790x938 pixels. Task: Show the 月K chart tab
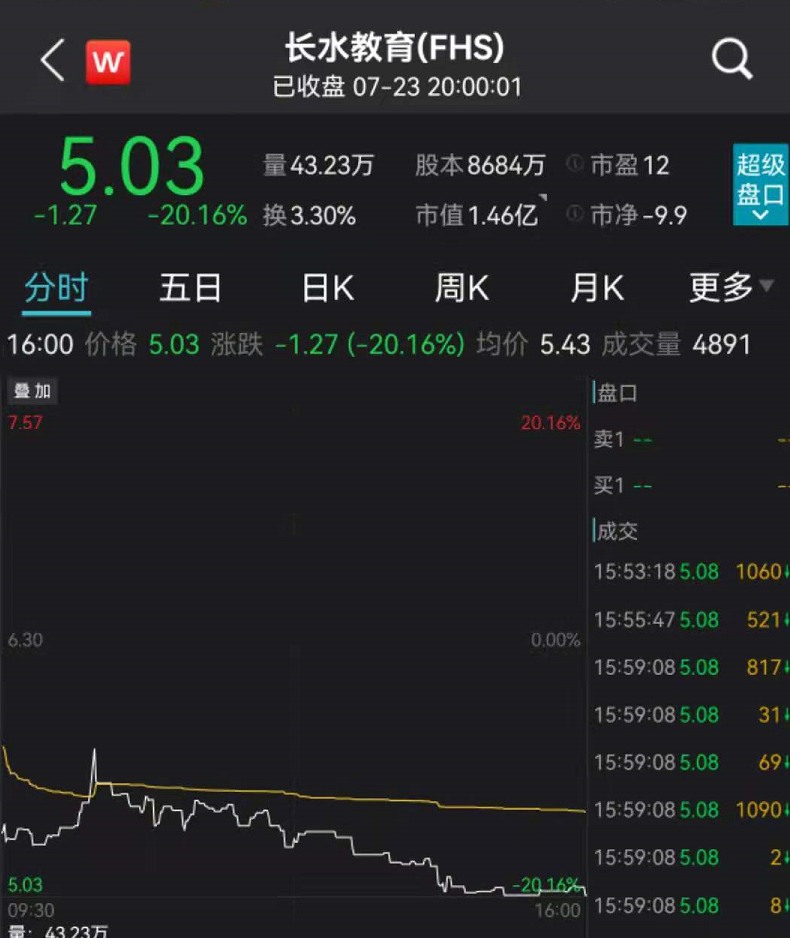click(x=597, y=288)
